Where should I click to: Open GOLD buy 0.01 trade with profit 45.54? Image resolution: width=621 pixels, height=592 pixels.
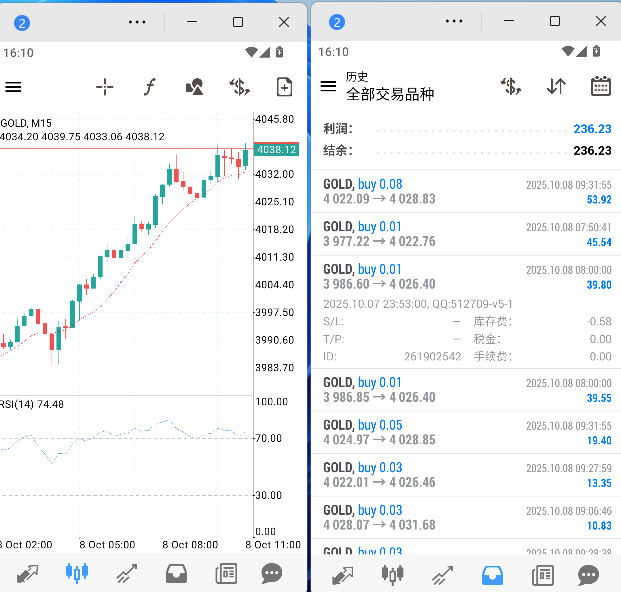[x=466, y=234]
